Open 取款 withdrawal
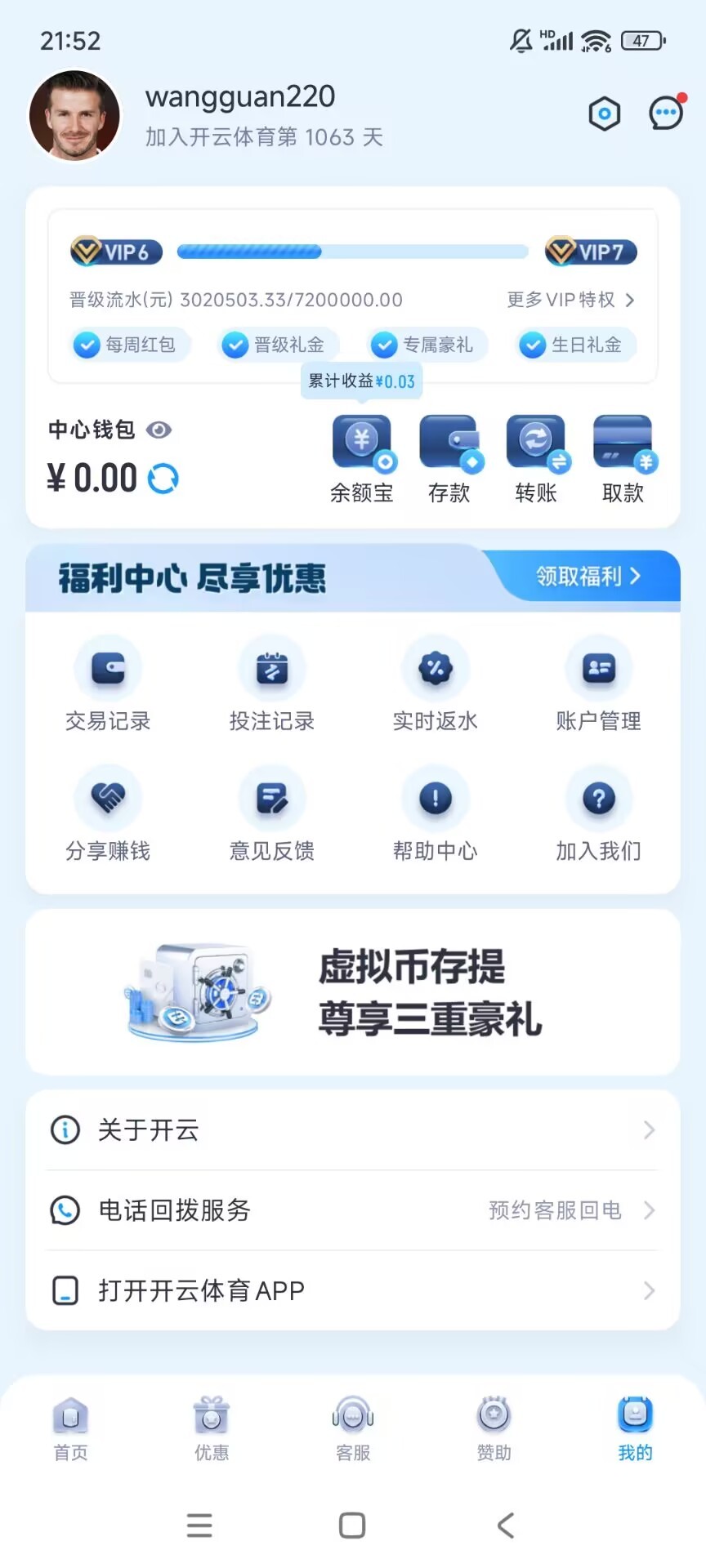 coord(623,458)
